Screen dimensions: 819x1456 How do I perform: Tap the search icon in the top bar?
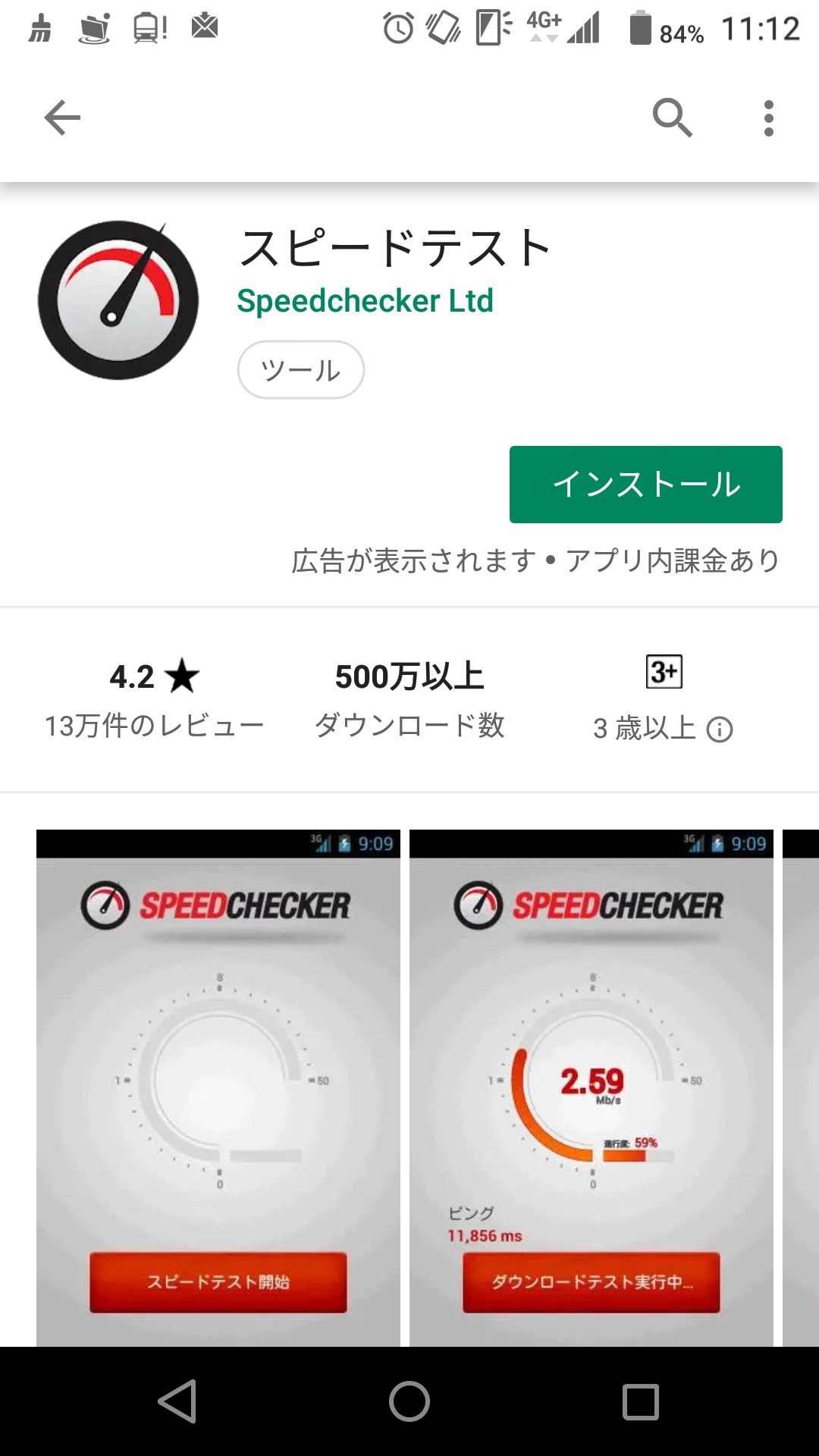pyautogui.click(x=672, y=119)
